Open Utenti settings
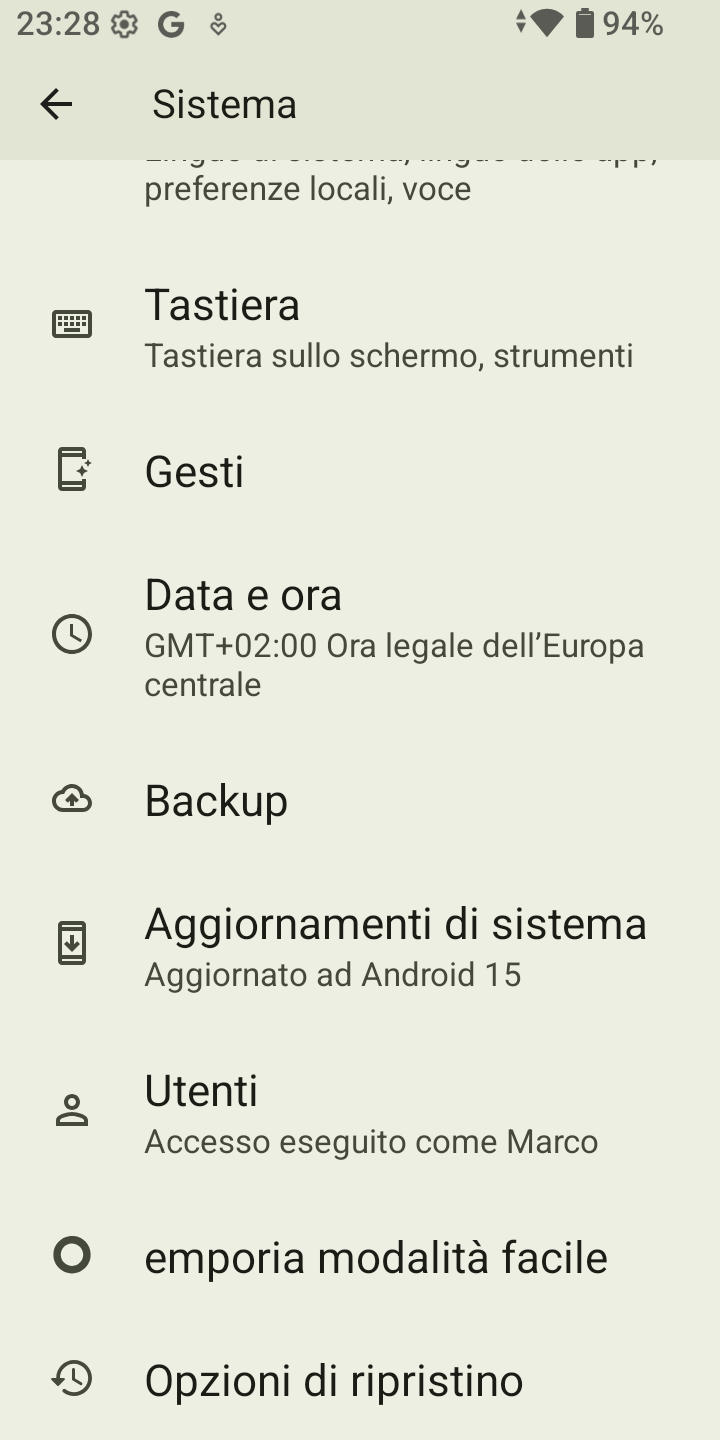720x1440 pixels. click(360, 1112)
